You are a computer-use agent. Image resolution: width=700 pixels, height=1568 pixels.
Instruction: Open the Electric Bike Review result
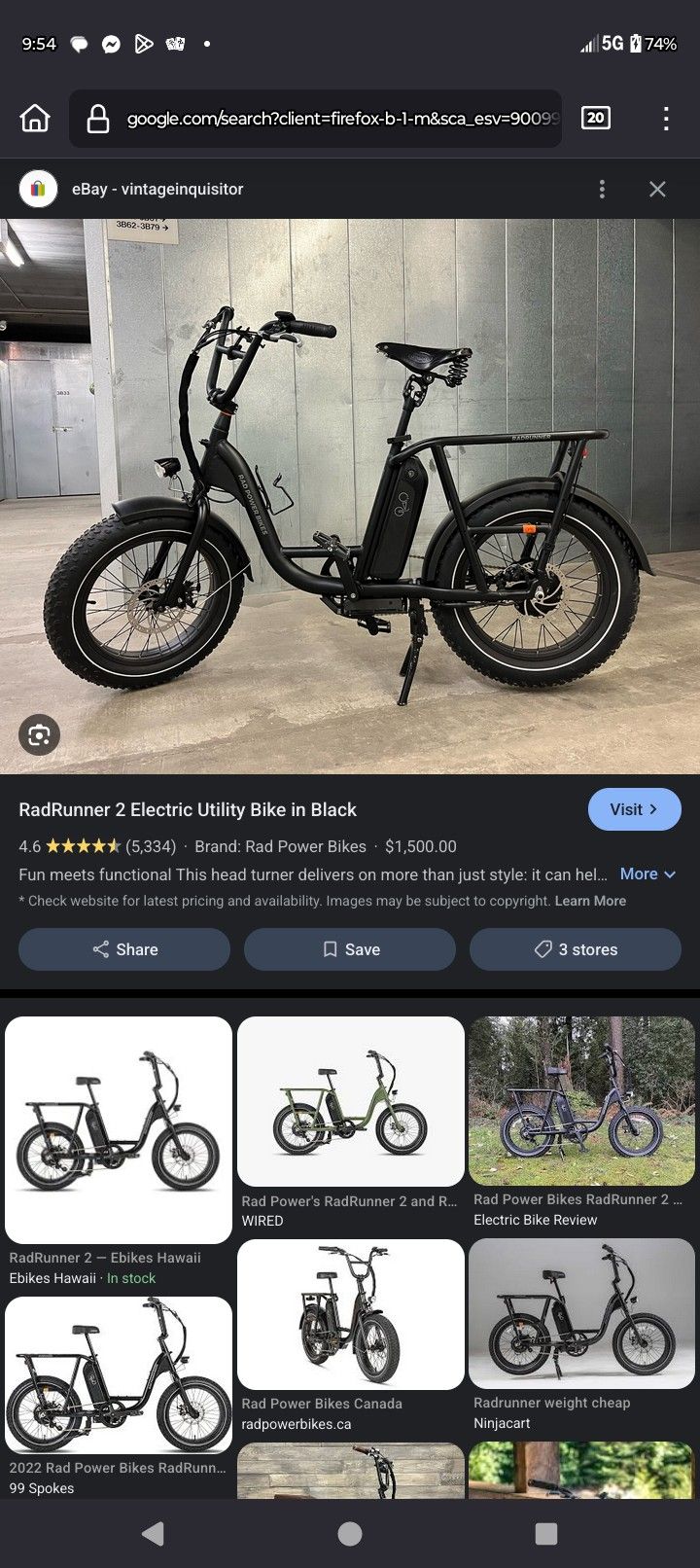coord(581,1101)
